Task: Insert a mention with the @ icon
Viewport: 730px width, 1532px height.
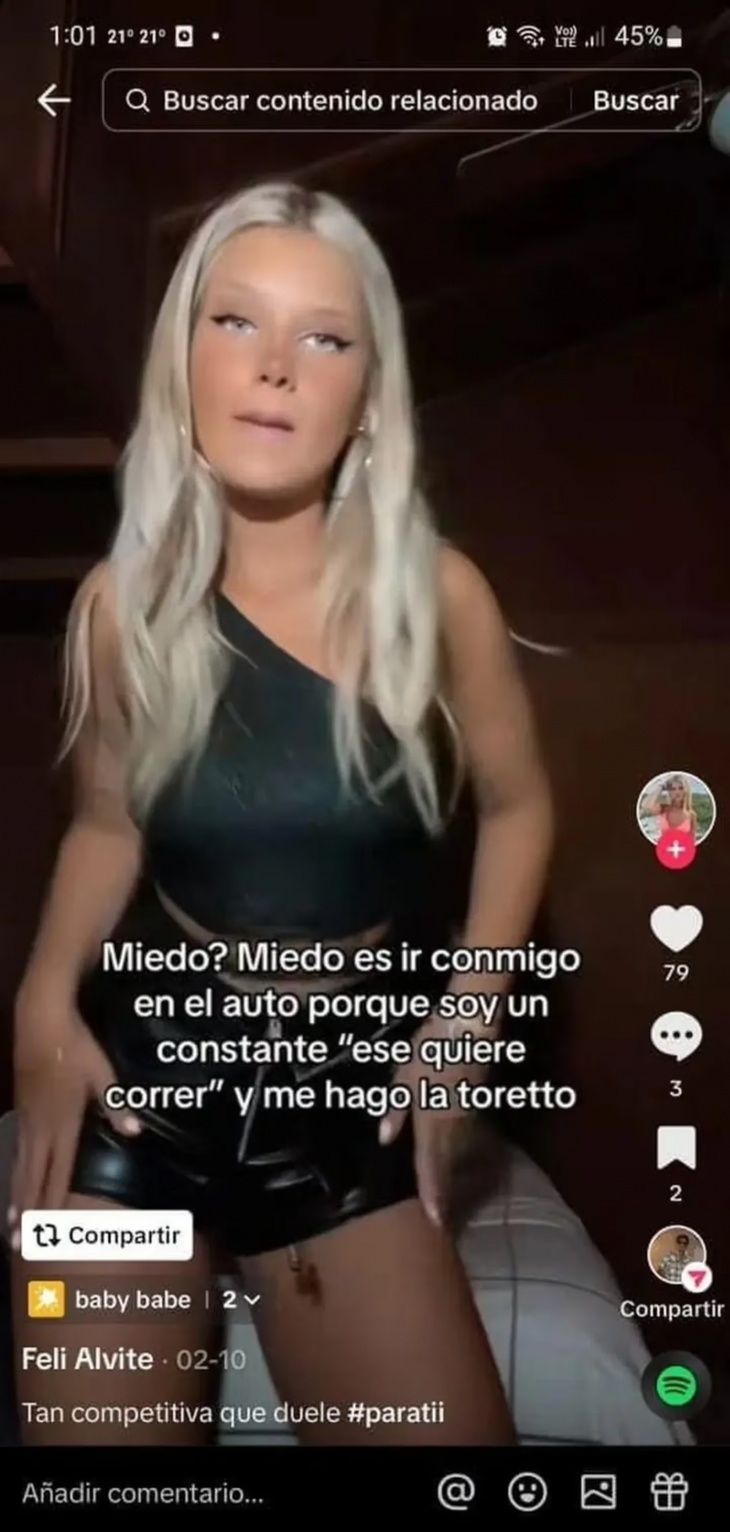Action: 456,1493
